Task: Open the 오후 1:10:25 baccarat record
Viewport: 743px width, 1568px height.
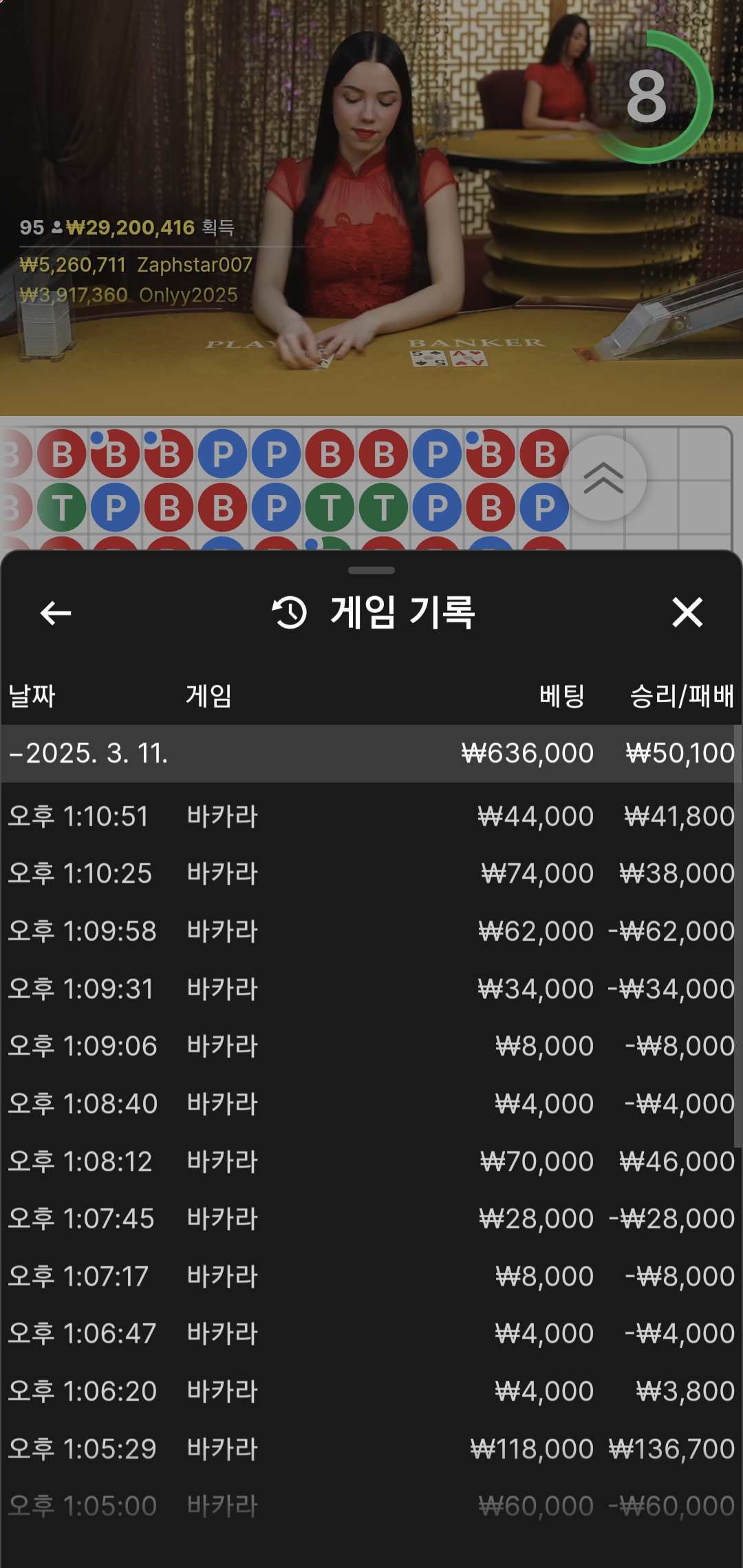Action: [371, 873]
